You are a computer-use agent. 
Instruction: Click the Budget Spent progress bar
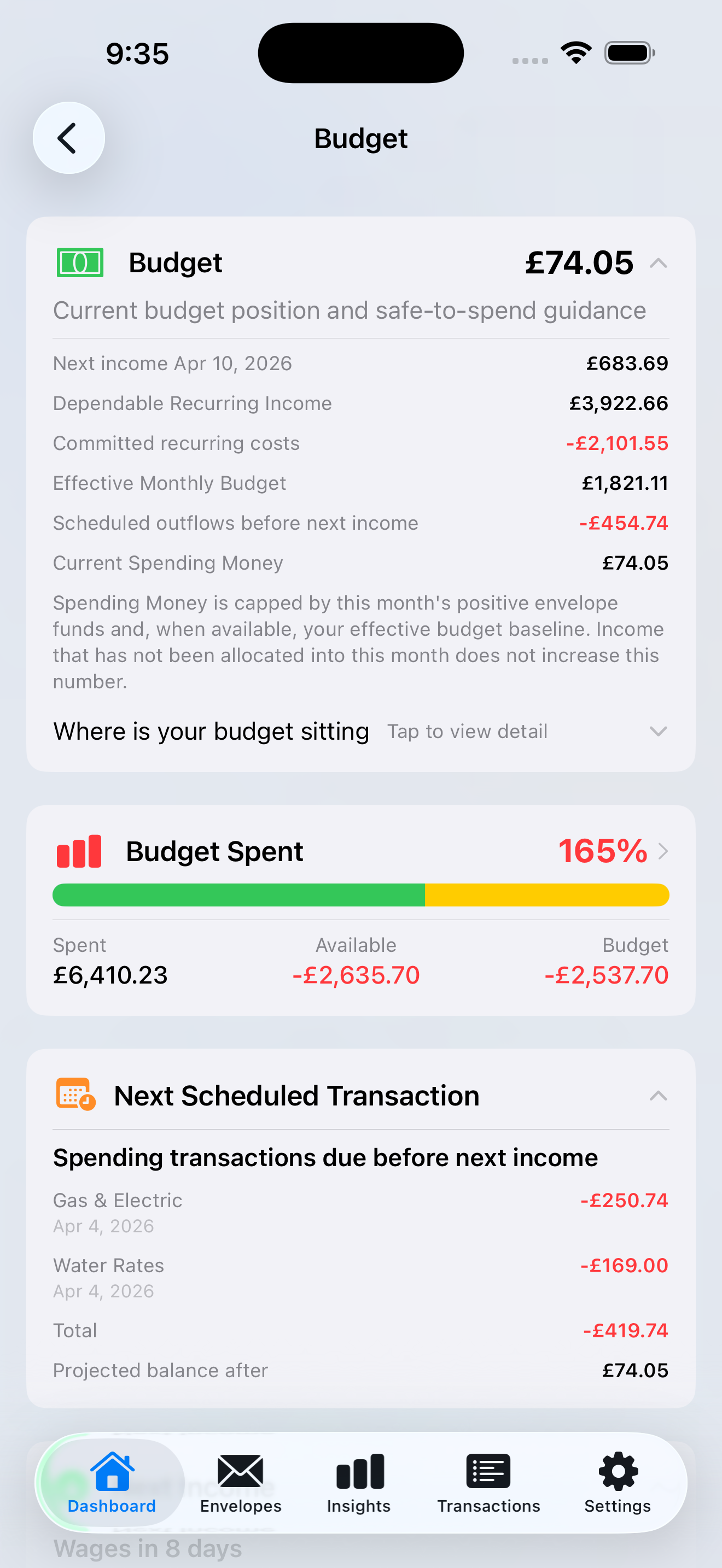tap(360, 895)
